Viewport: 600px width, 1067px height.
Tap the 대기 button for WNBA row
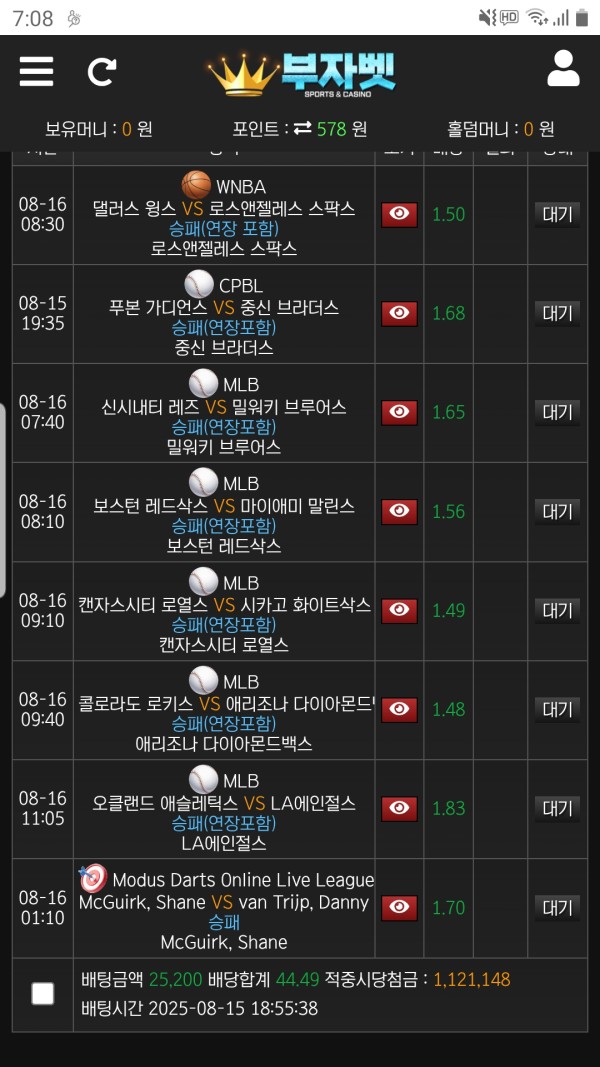point(557,214)
